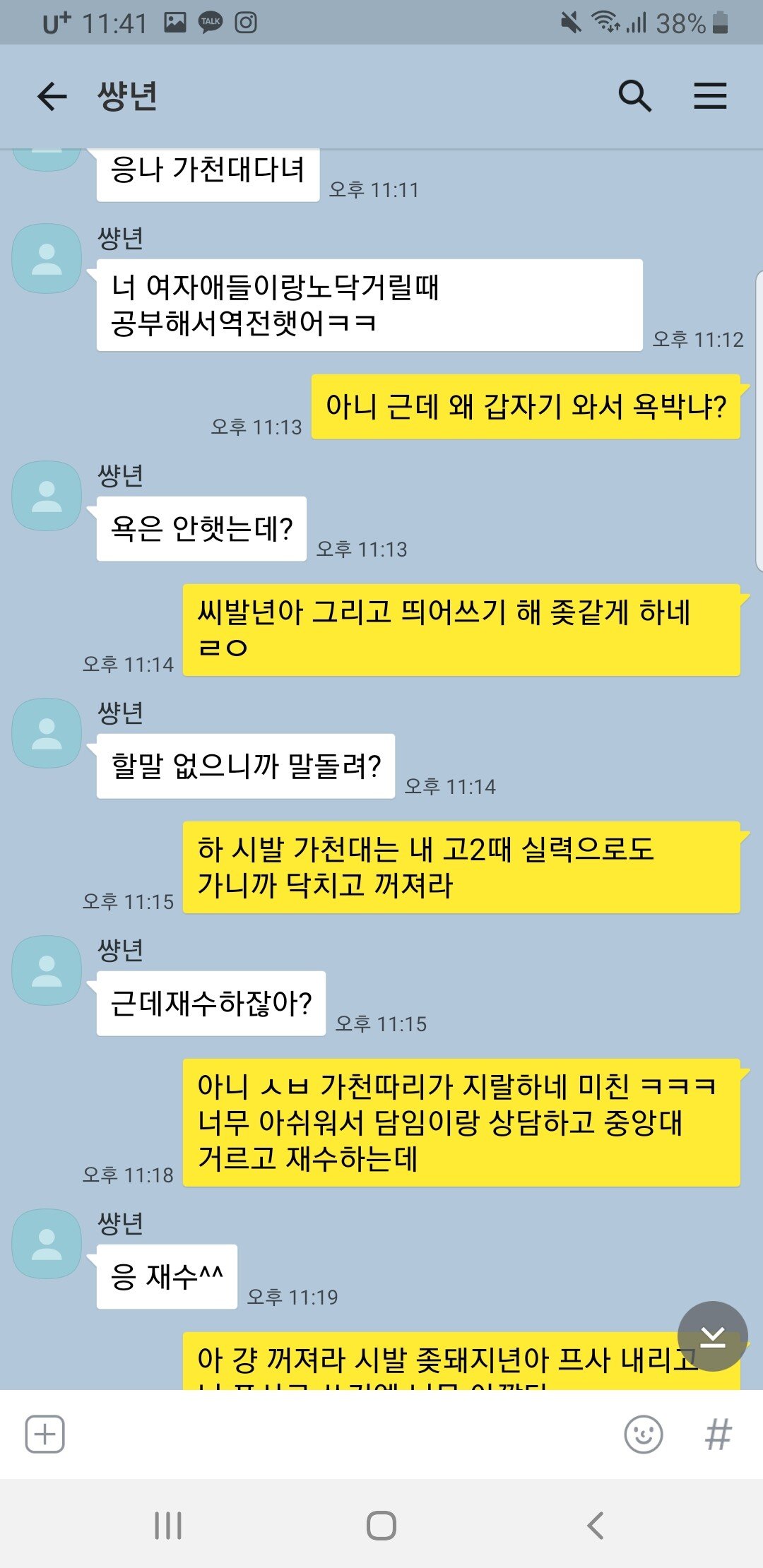Open the plus attachment menu

45,1435
